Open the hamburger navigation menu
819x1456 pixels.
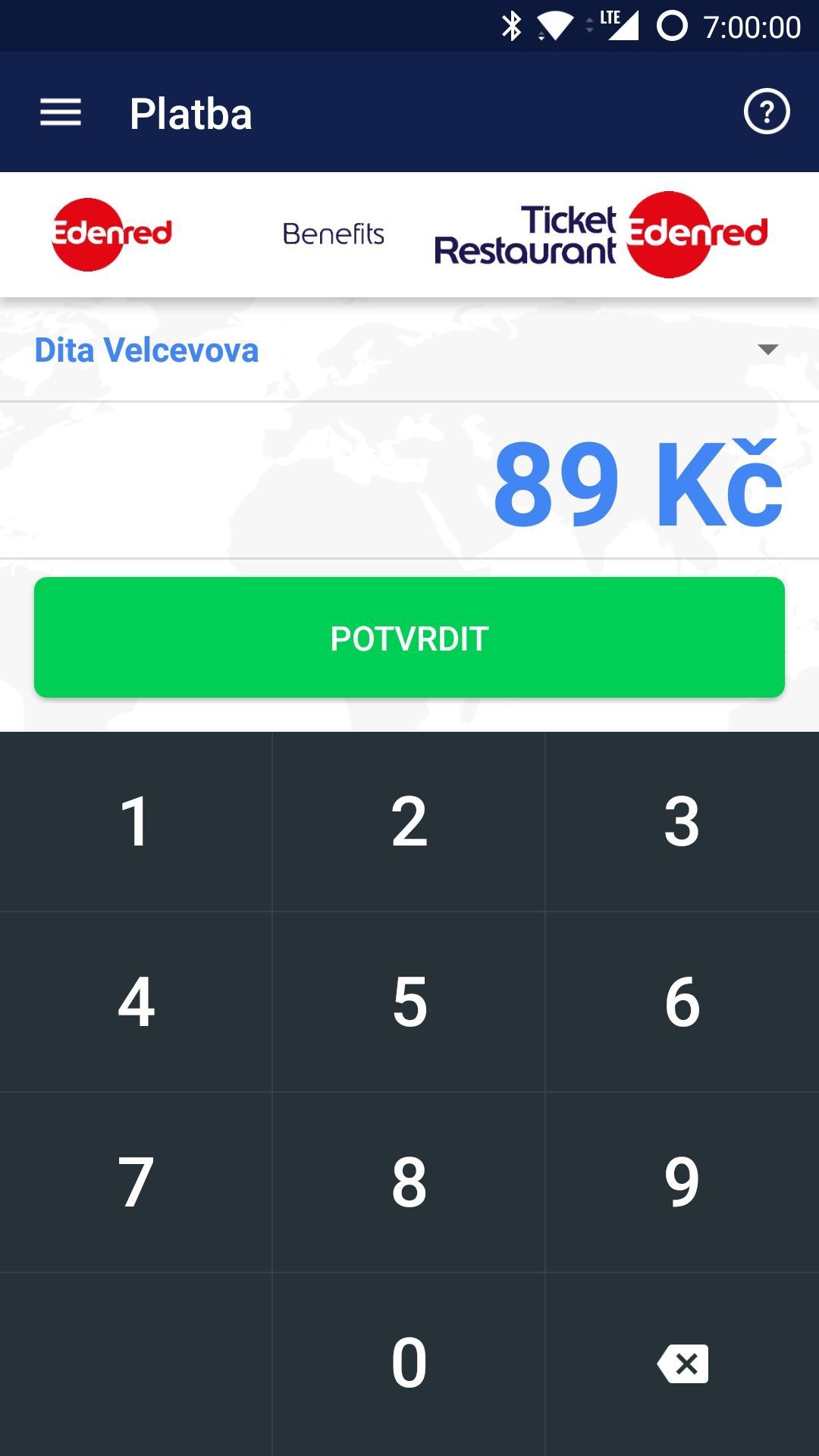coord(61,113)
